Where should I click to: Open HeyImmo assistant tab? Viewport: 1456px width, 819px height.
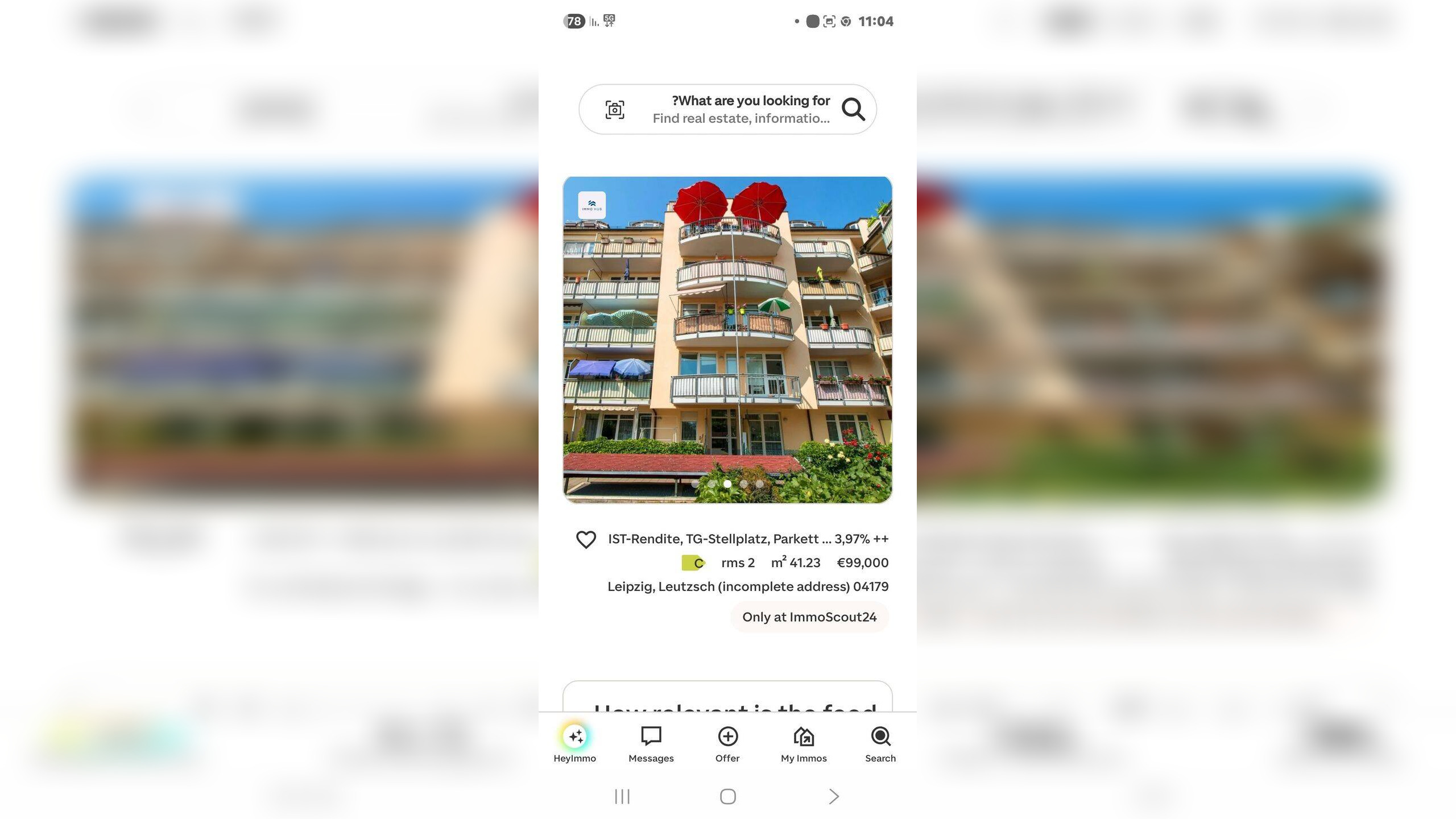[574, 744]
